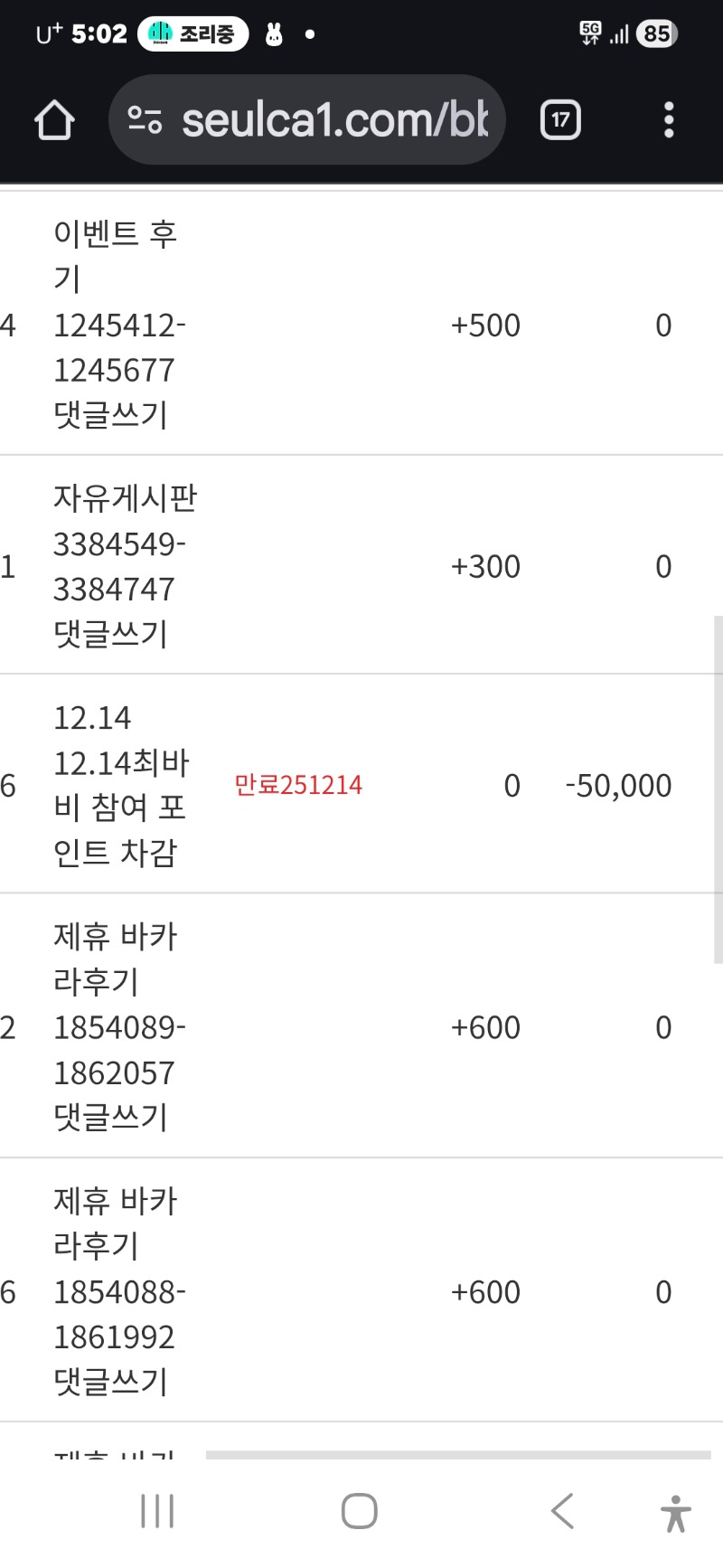Open the accessibility shortcut button
Viewport: 723px width, 1568px height.
point(675,1513)
